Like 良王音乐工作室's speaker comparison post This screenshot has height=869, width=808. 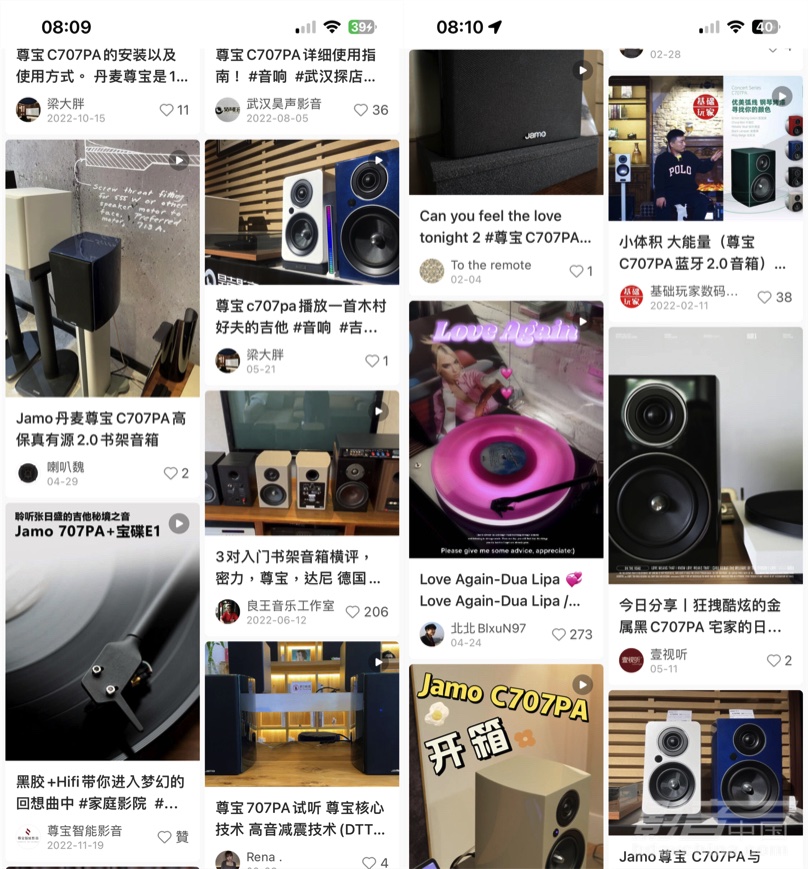point(353,612)
